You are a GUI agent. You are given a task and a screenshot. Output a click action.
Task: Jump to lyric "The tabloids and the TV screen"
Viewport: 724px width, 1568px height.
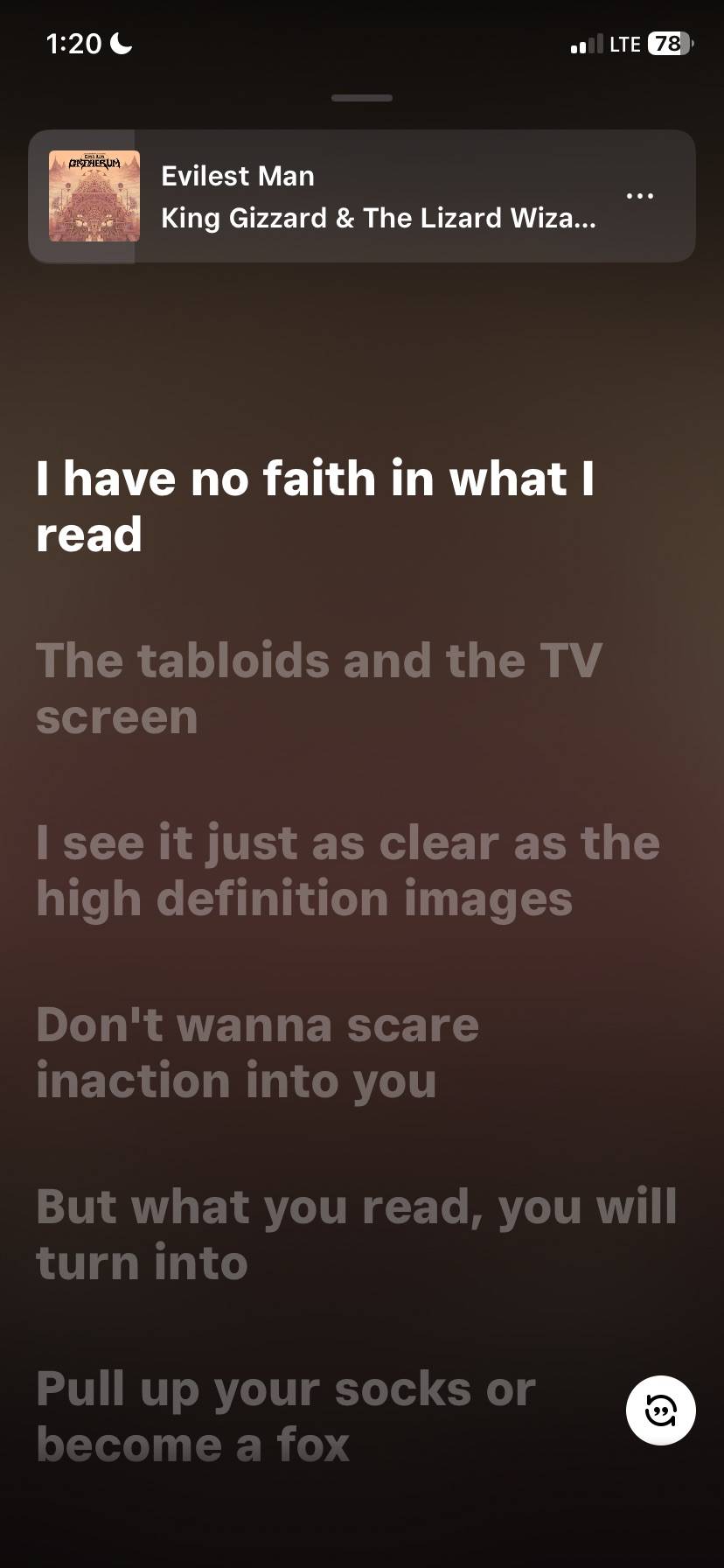point(319,689)
